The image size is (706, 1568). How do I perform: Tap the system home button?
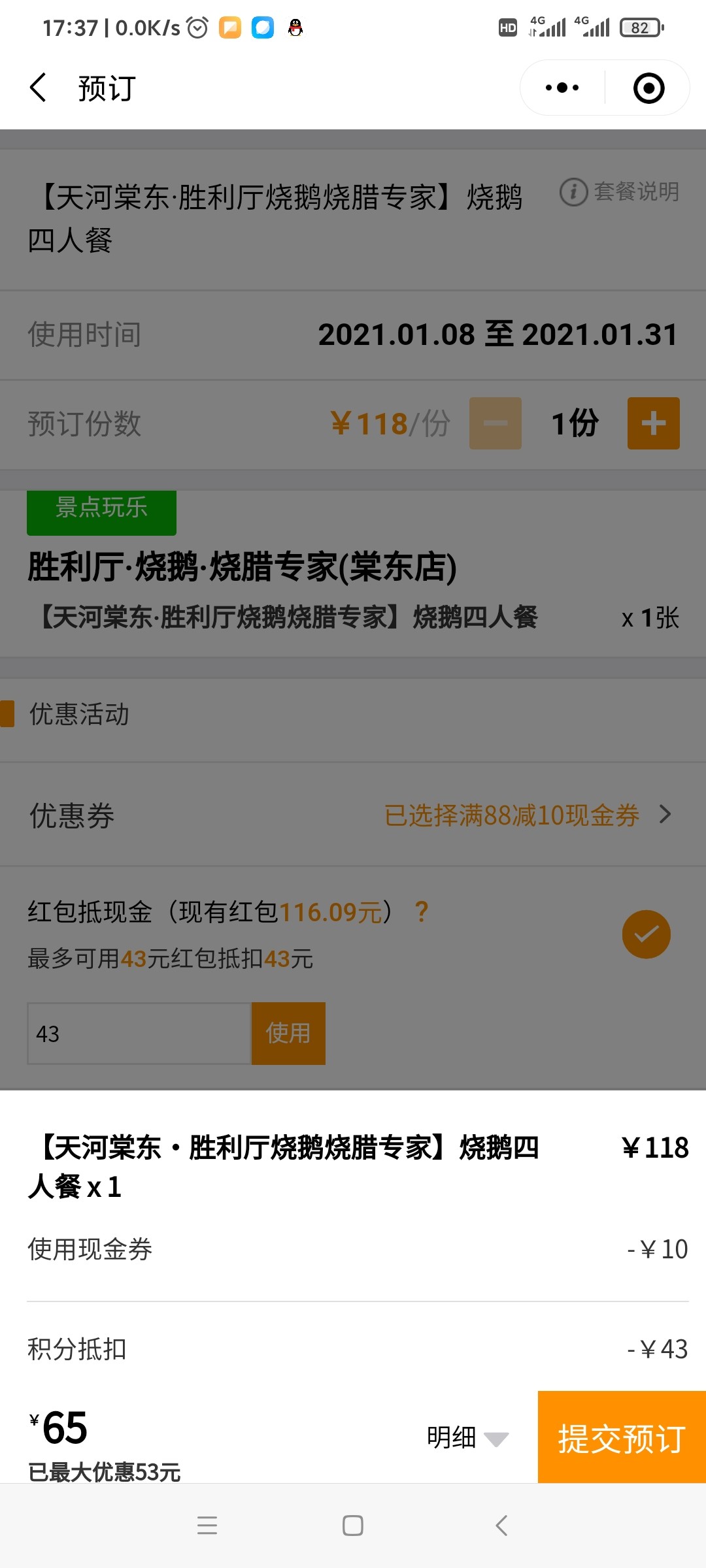353,1526
